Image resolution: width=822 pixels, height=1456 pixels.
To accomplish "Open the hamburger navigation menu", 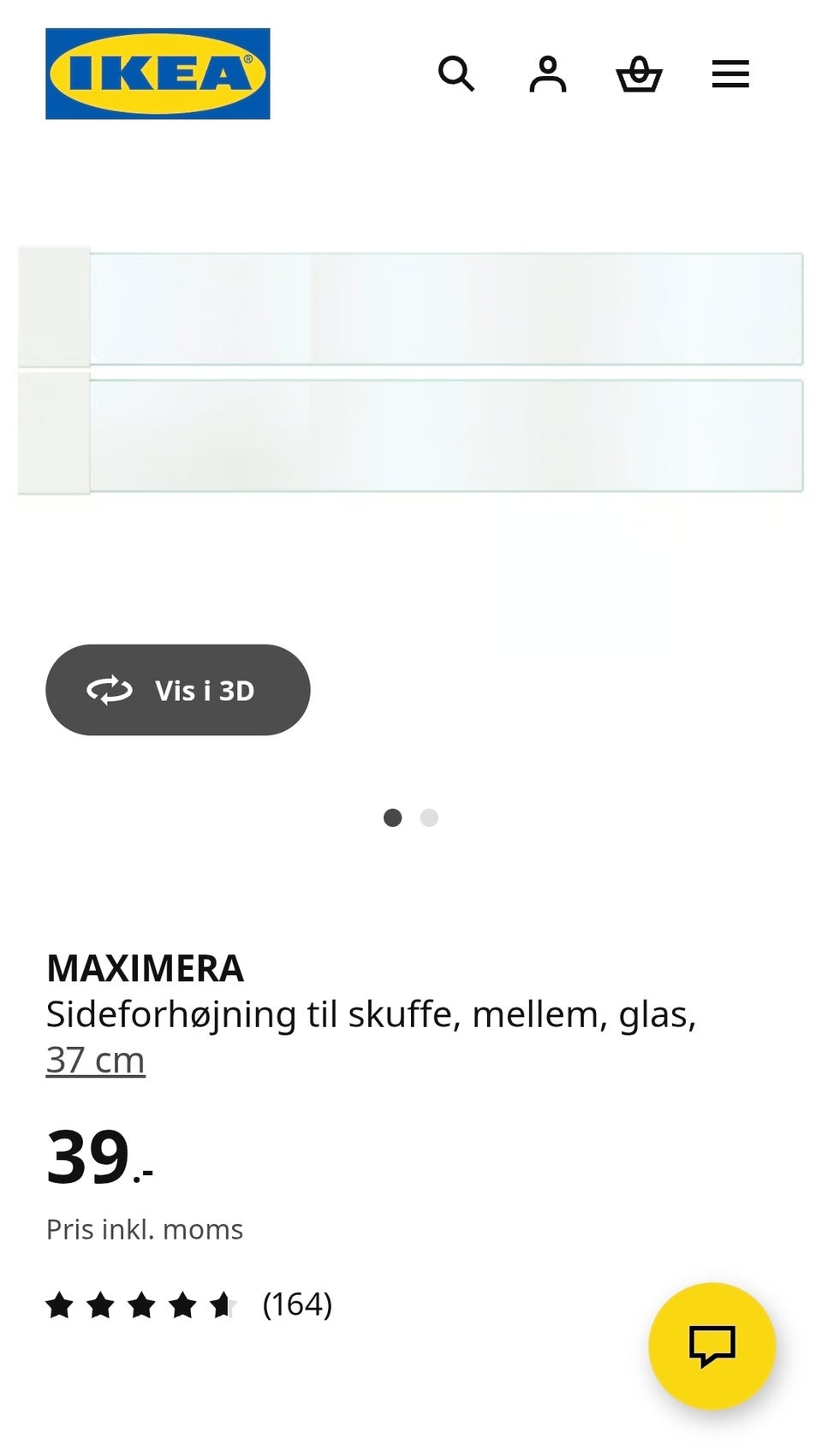I will click(730, 74).
